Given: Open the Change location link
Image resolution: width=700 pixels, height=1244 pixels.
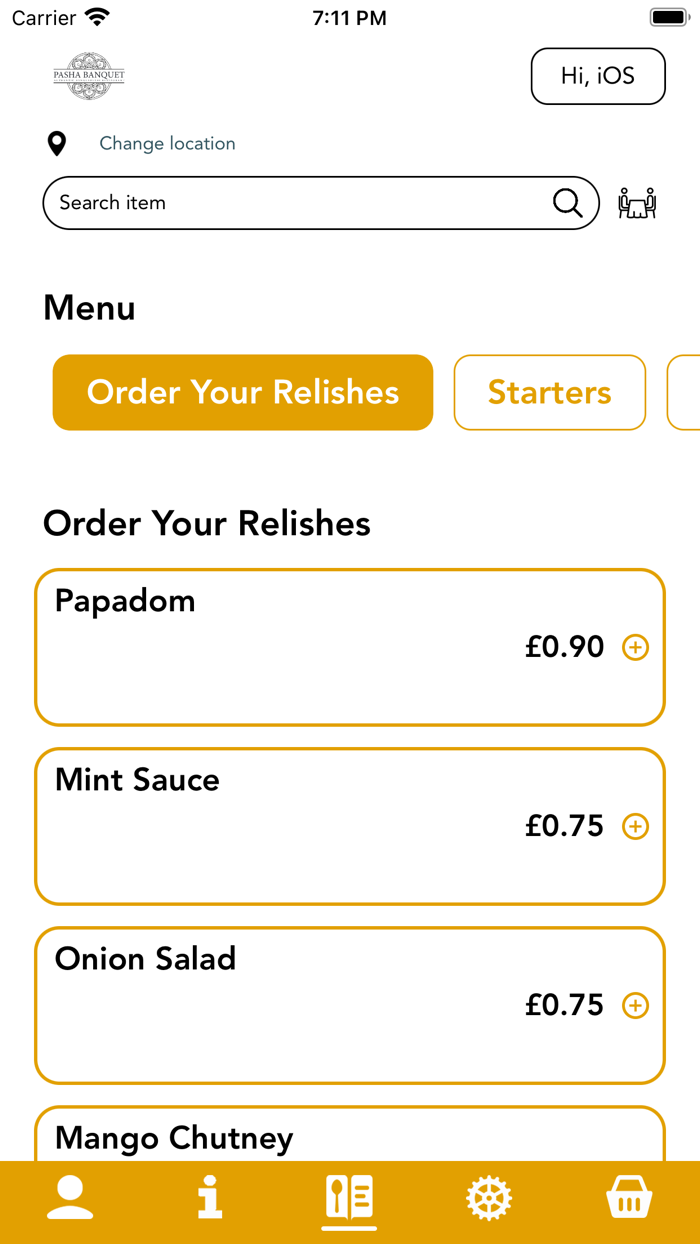Looking at the screenshot, I should click(x=167, y=144).
